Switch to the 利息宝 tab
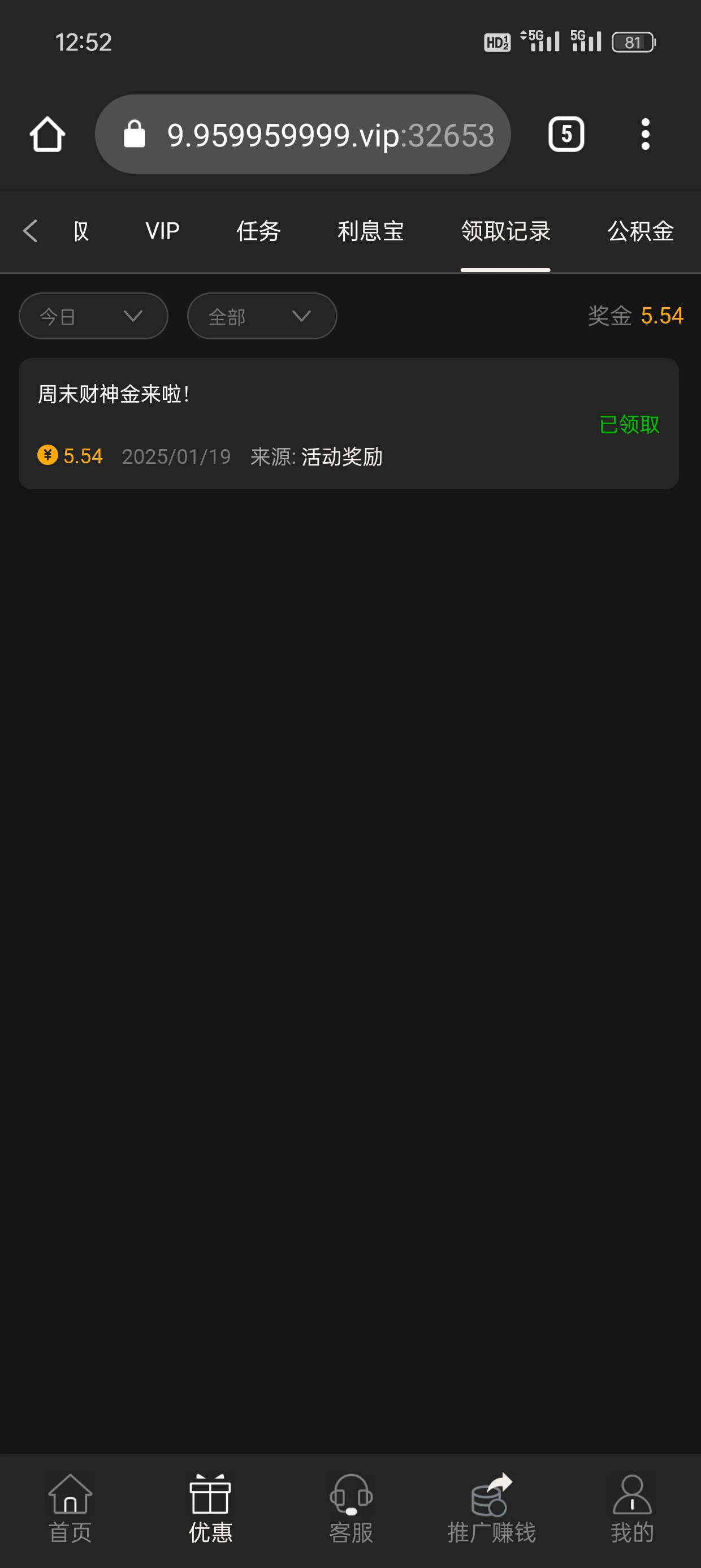The width and height of the screenshot is (701, 1568). [x=370, y=231]
